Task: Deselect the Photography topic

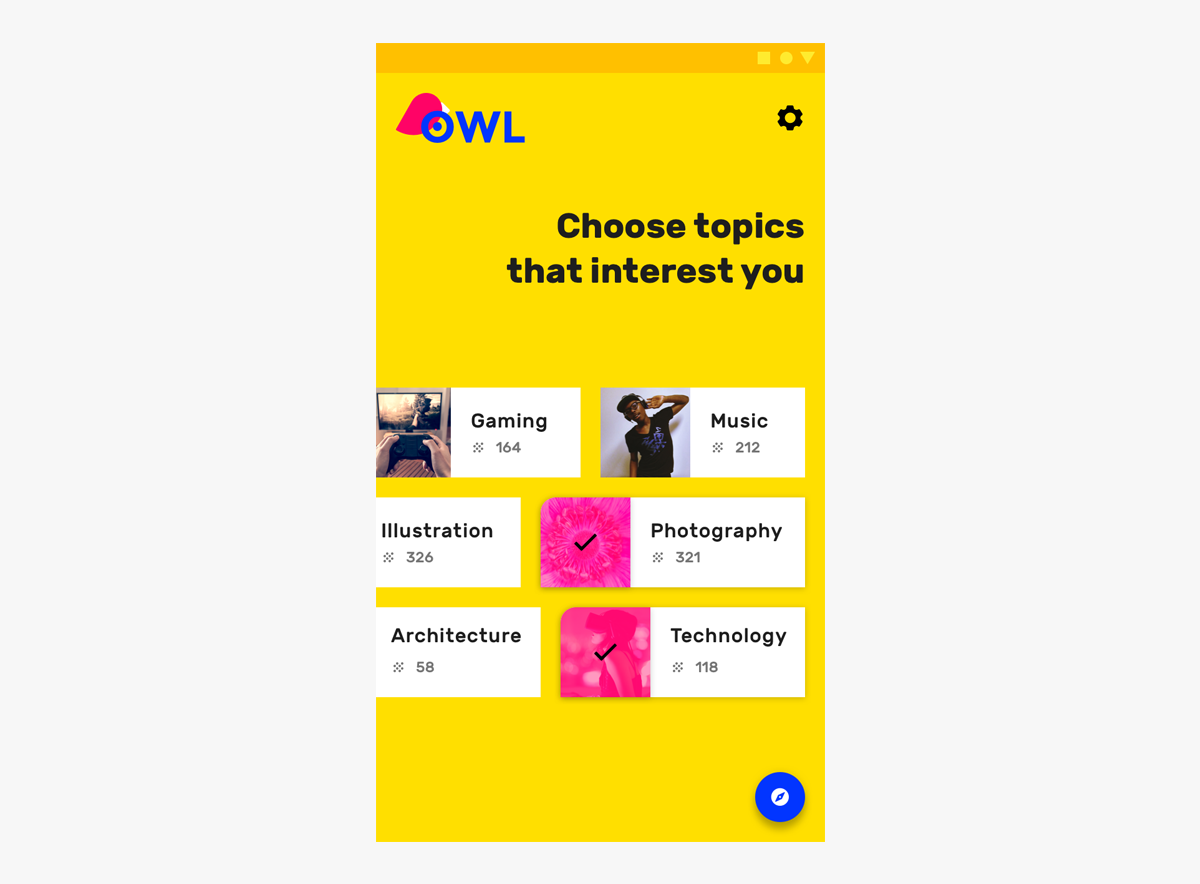Action: [673, 542]
